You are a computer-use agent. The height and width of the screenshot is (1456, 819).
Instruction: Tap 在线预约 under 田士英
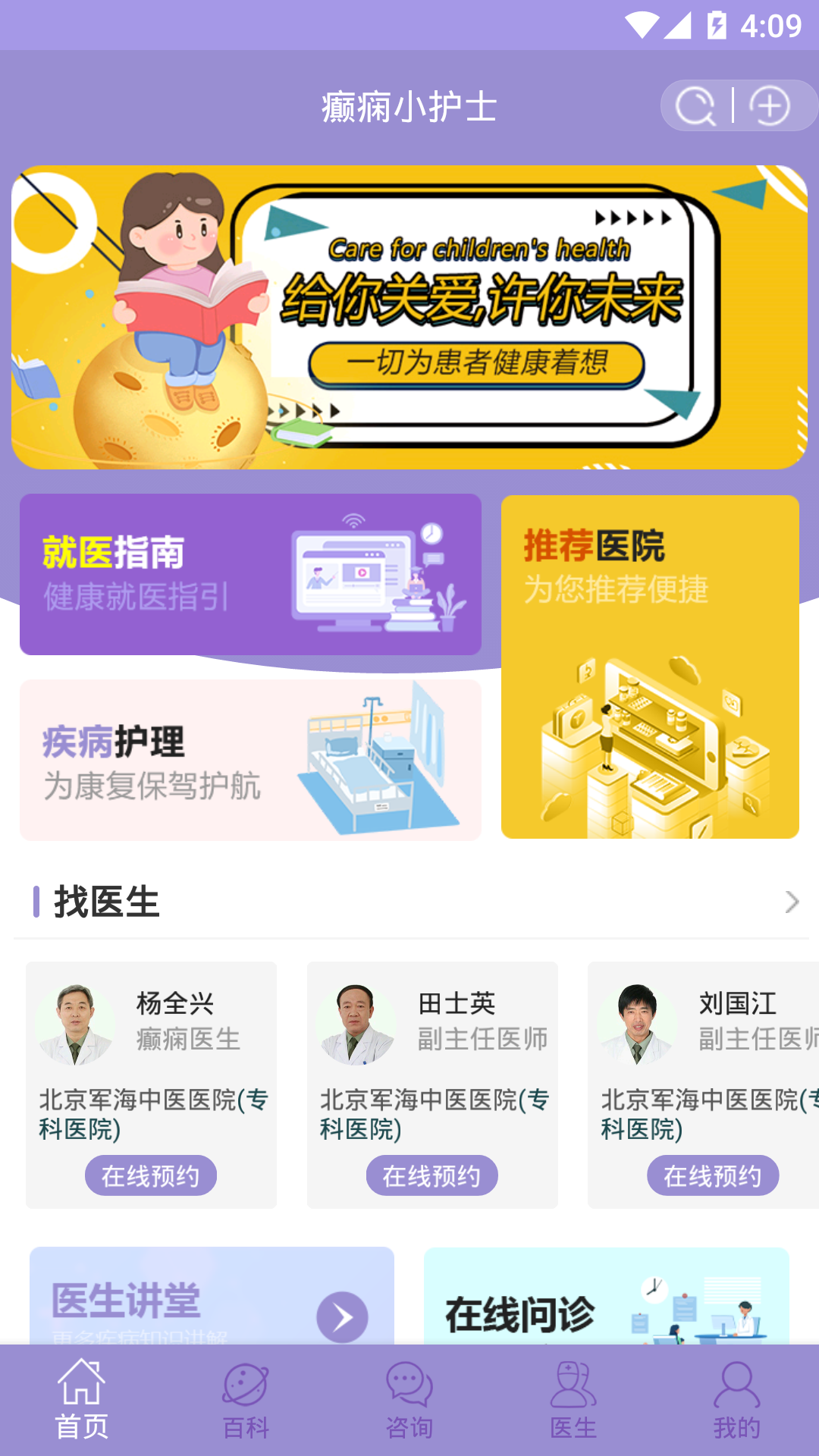(431, 1175)
